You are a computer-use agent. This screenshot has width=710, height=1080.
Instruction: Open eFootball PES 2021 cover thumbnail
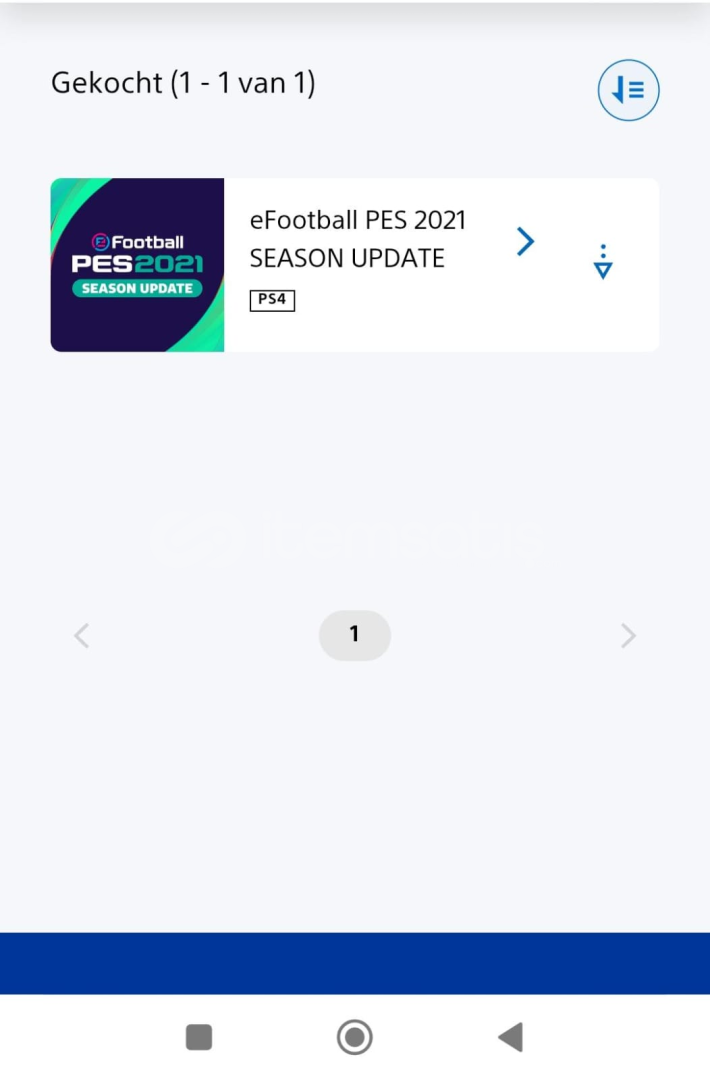click(137, 265)
